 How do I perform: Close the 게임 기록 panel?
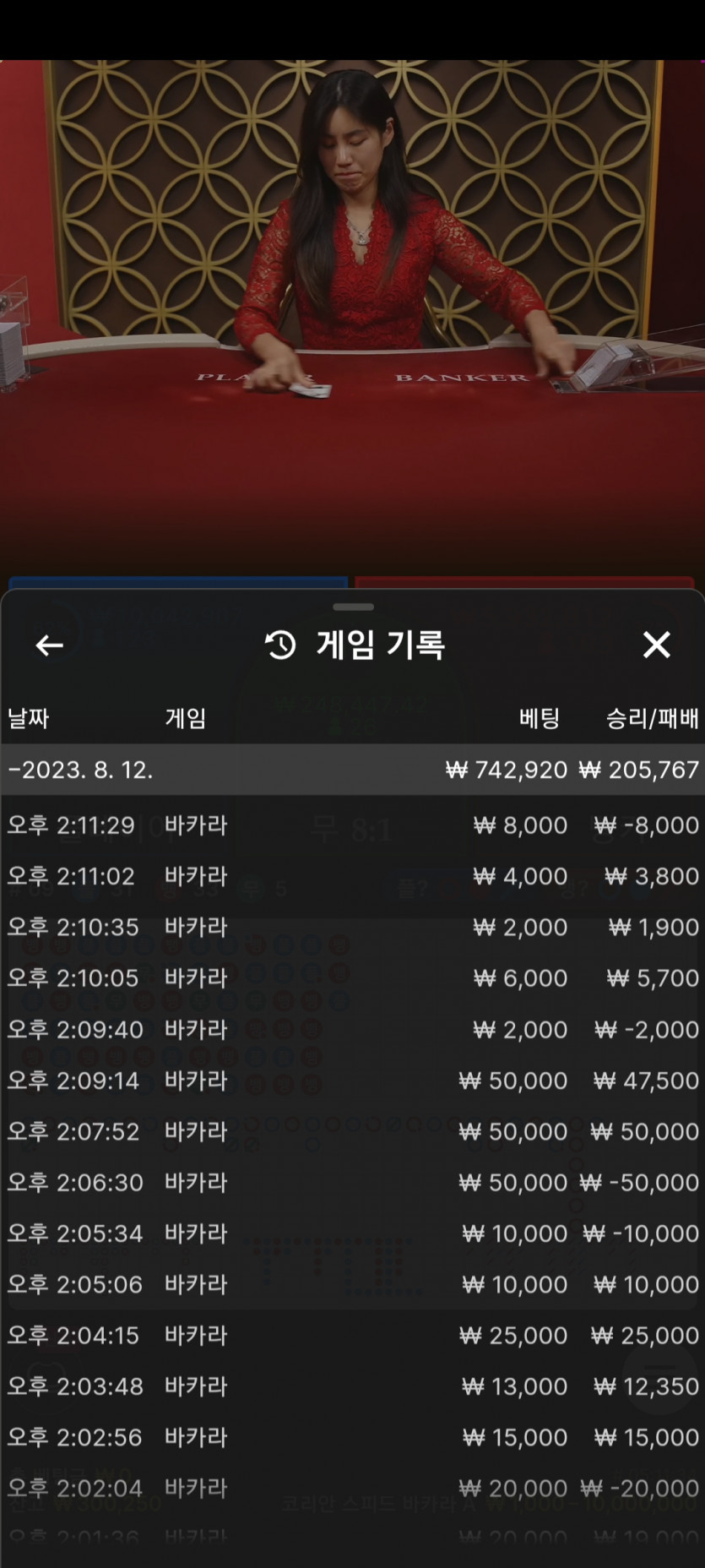pos(656,645)
